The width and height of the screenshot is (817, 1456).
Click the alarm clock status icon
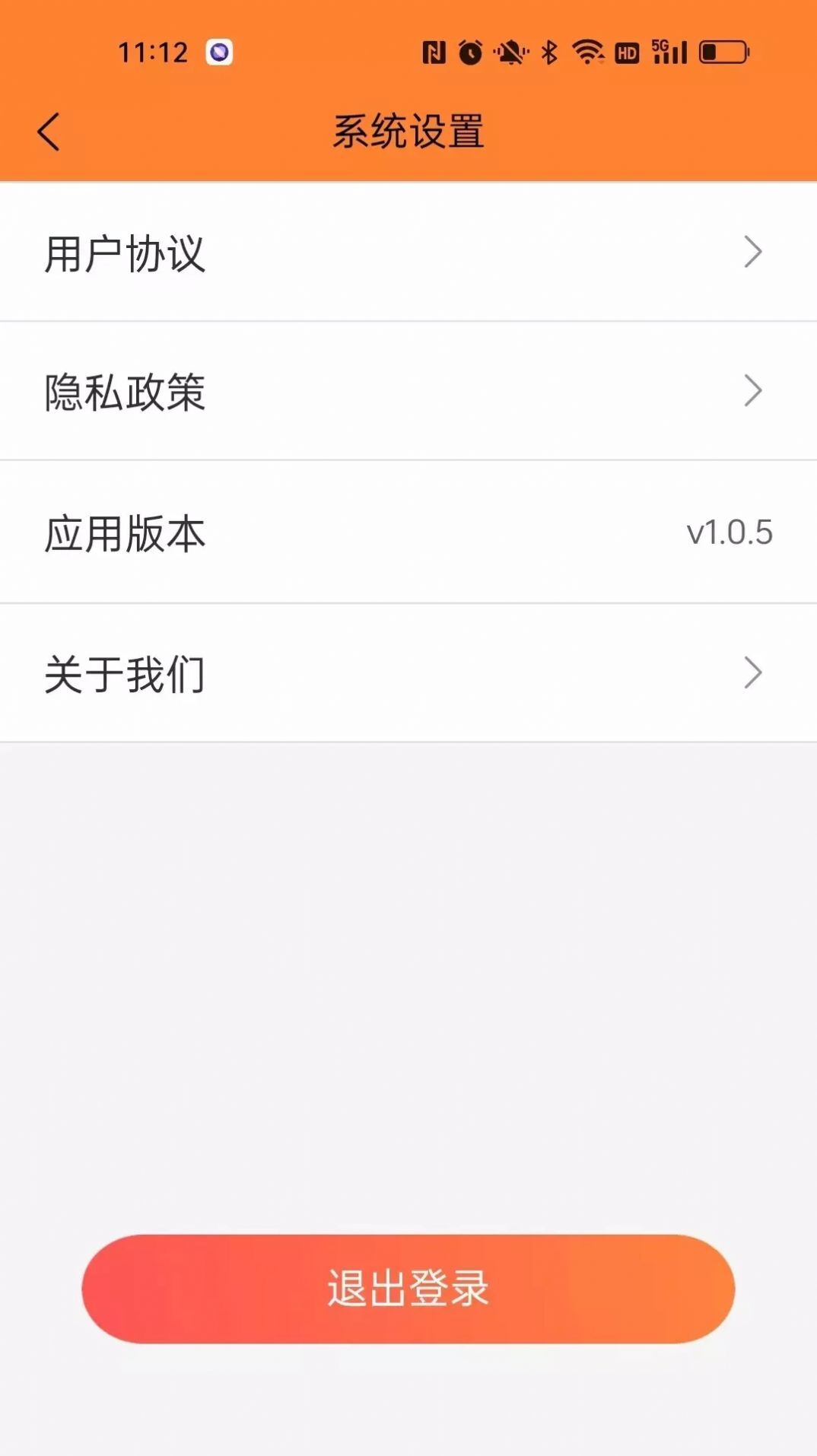[x=472, y=52]
